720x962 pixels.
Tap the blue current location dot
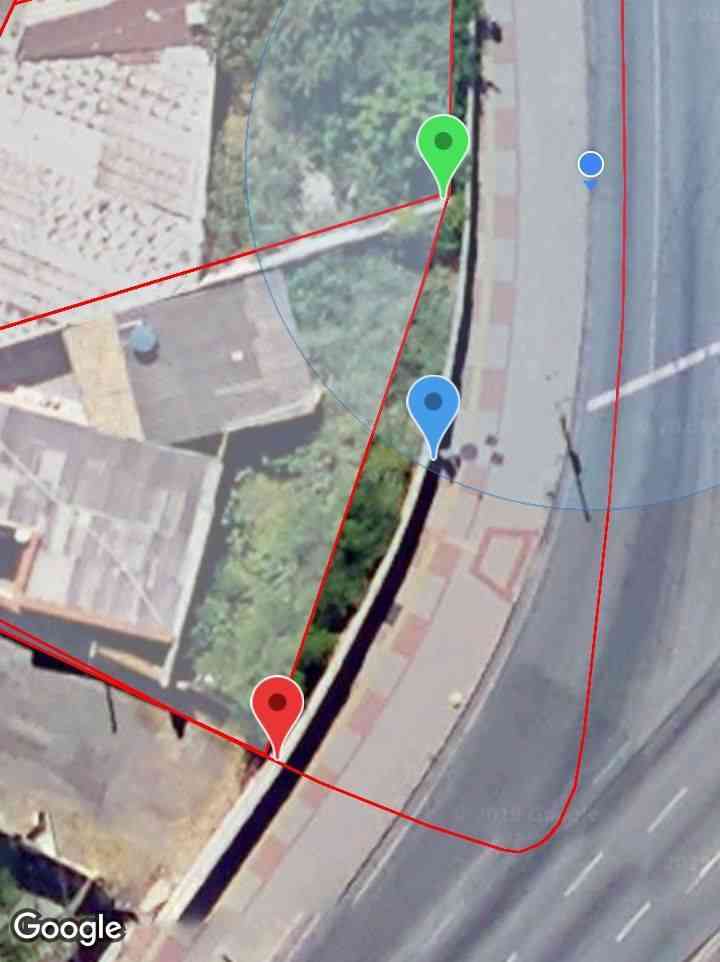[591, 164]
